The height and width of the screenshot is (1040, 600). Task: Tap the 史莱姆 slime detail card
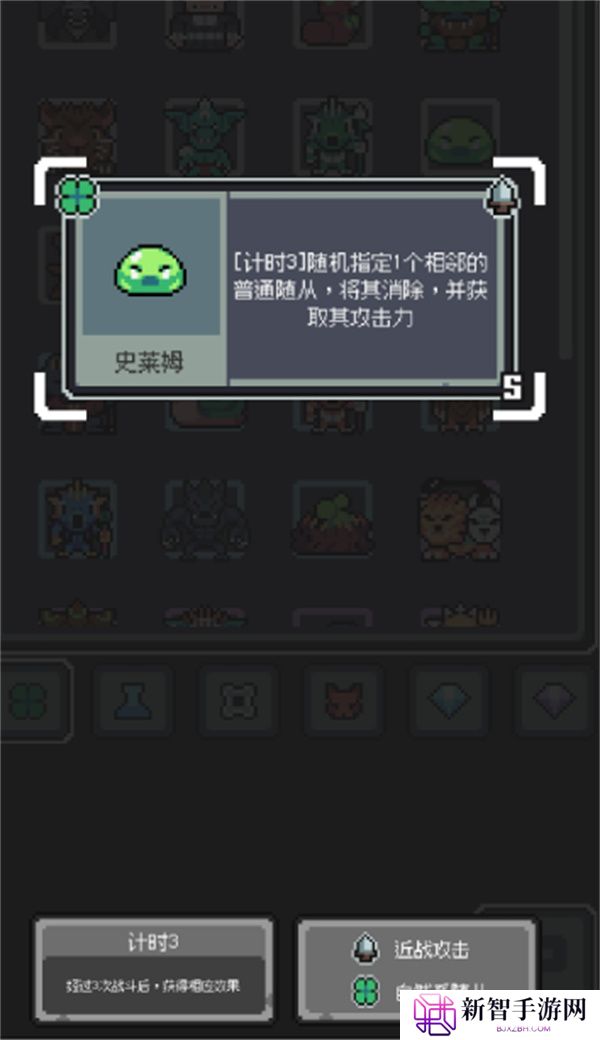(x=289, y=289)
